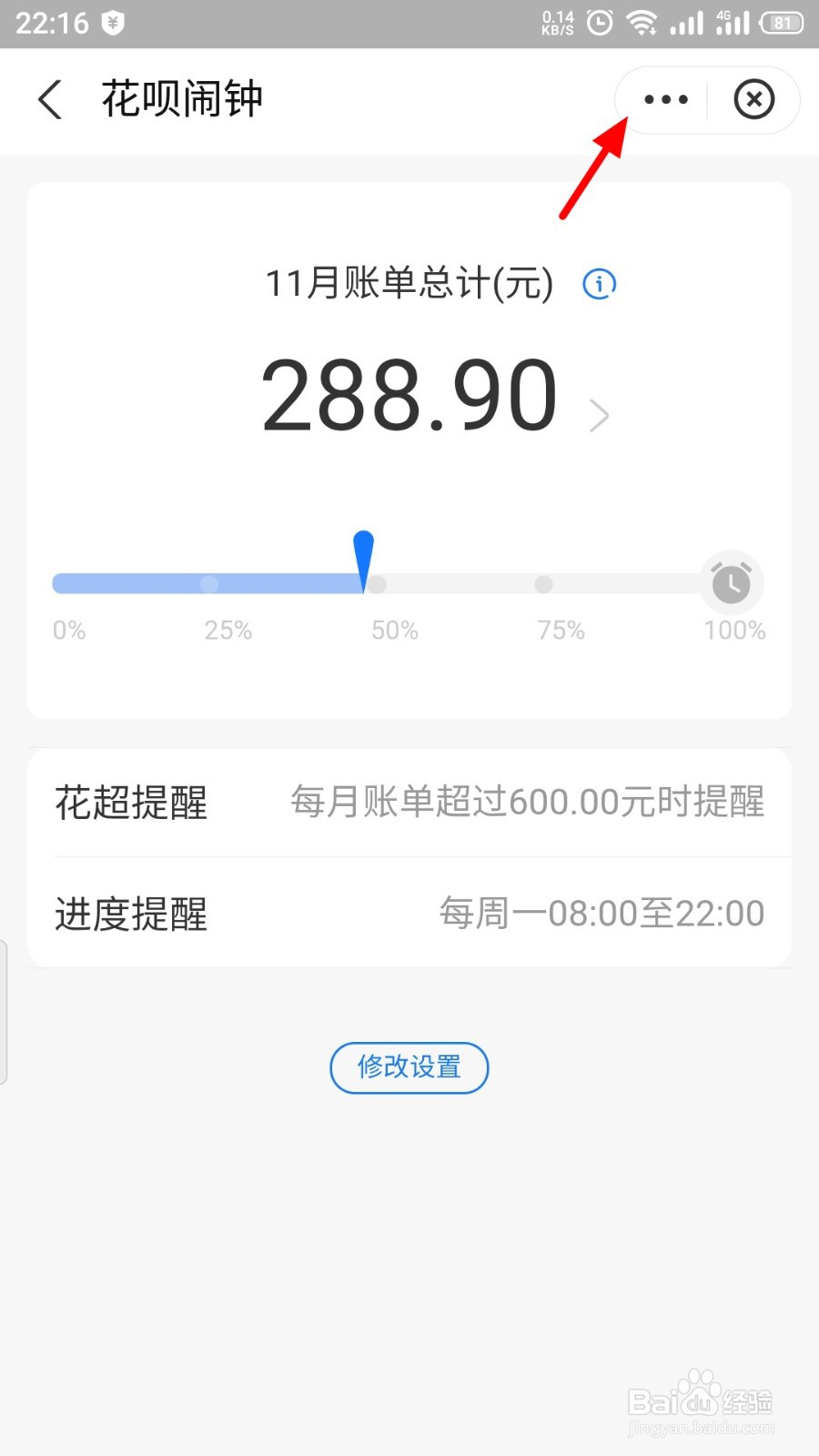Tap the alarm clock icon in the status bar
The image size is (819, 1456).
point(599,20)
